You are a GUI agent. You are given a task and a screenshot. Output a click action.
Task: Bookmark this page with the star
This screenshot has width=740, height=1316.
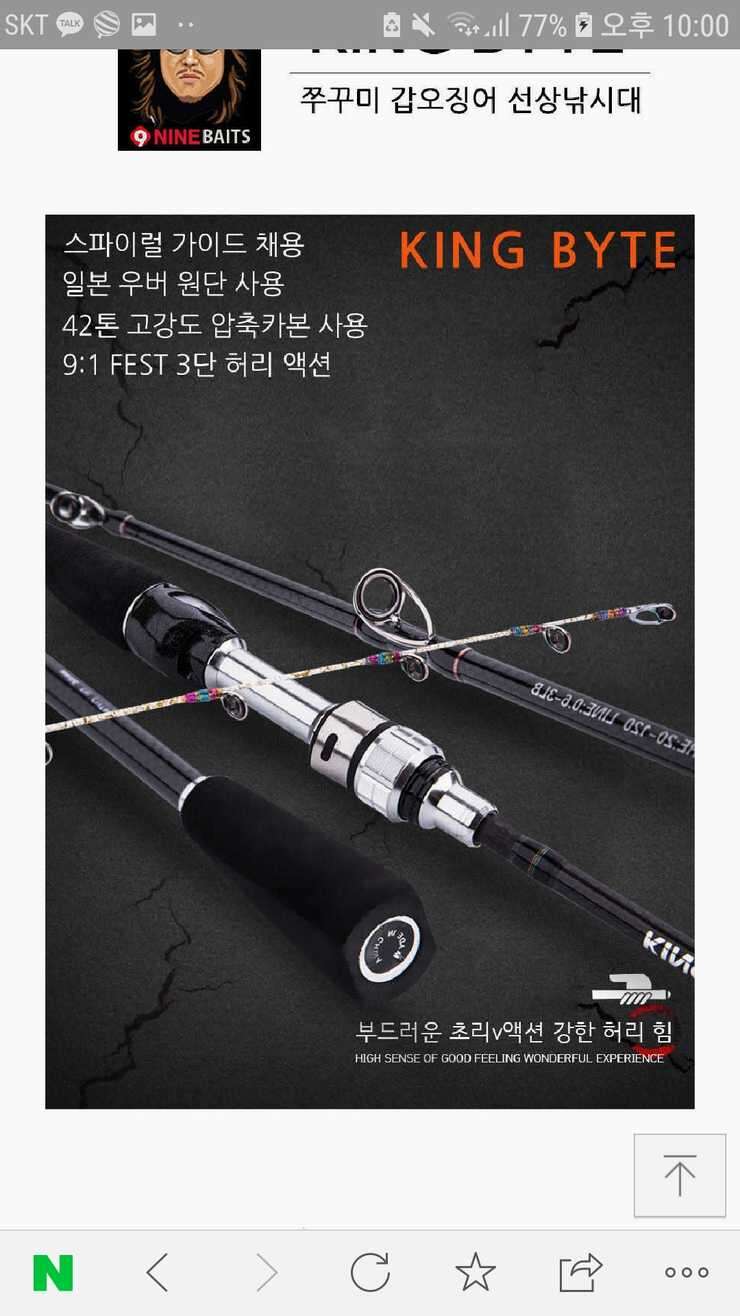point(475,1273)
